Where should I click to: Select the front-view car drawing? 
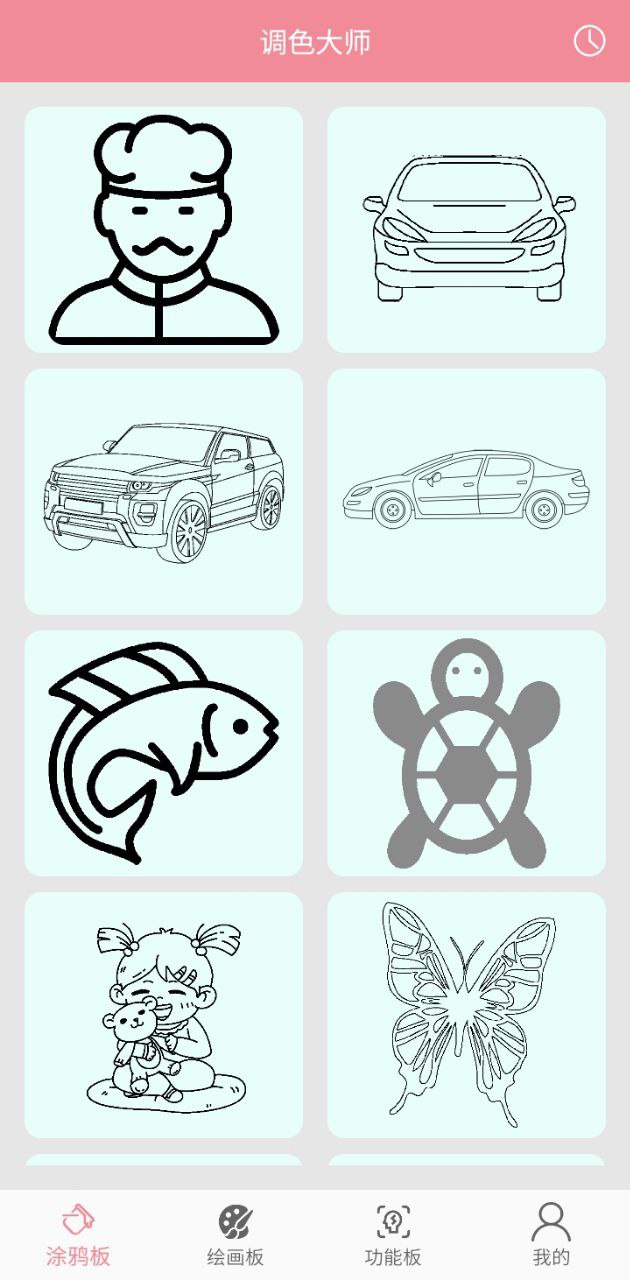[466, 230]
